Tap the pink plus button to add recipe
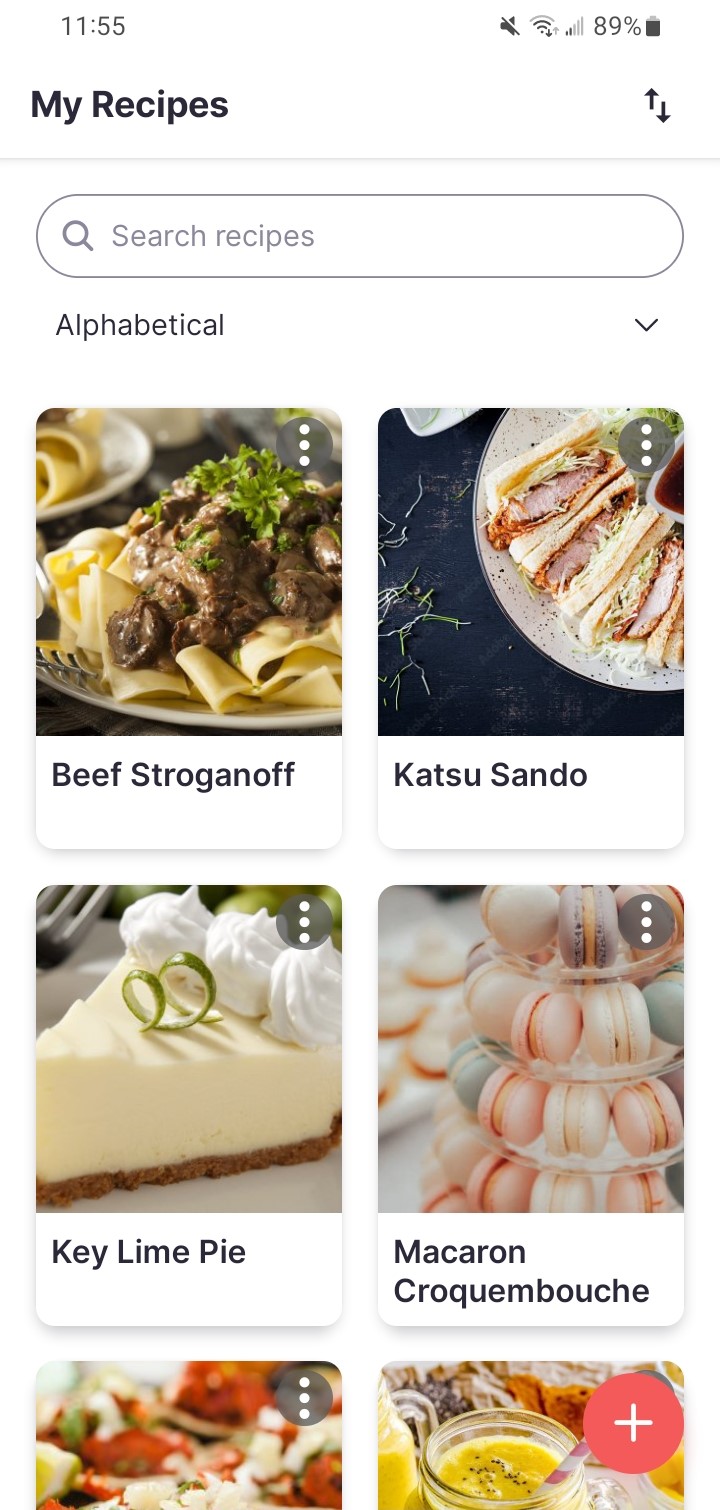Screen dimensions: 720x1510 click(633, 1422)
